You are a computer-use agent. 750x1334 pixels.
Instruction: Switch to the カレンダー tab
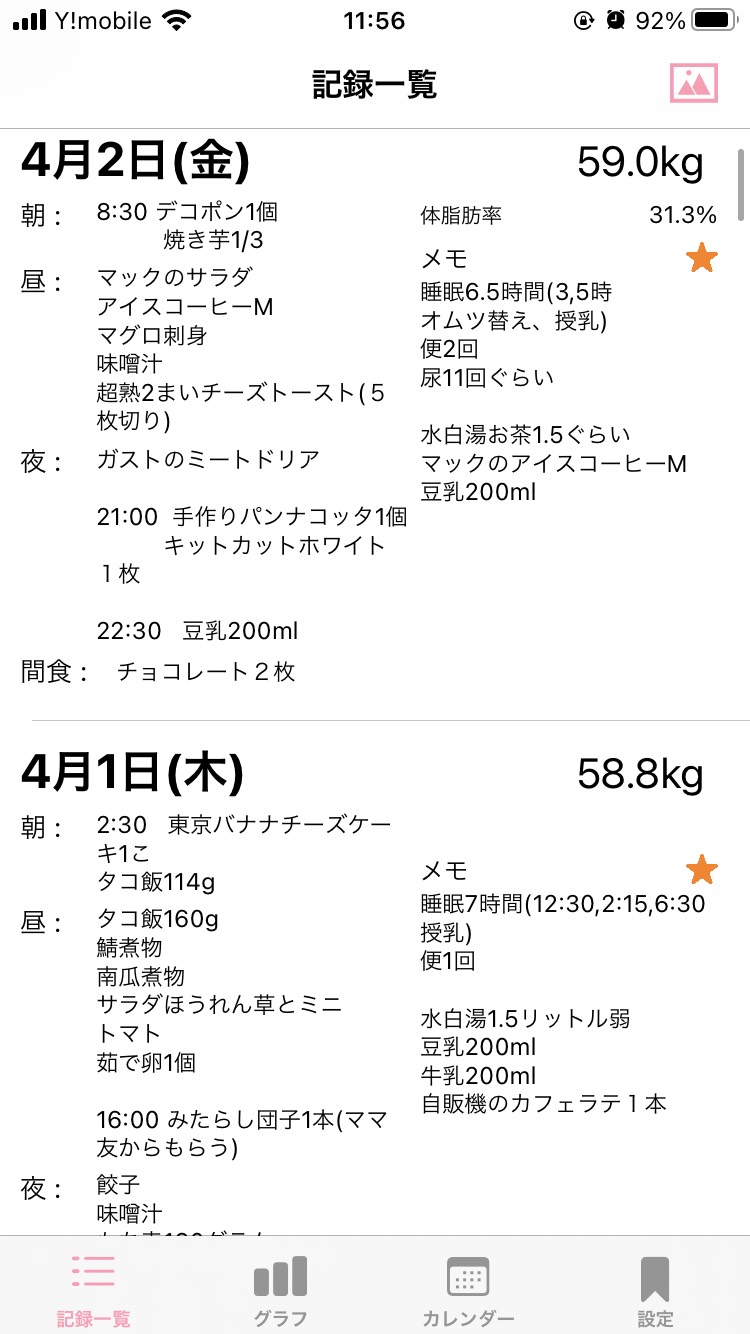[468, 1290]
